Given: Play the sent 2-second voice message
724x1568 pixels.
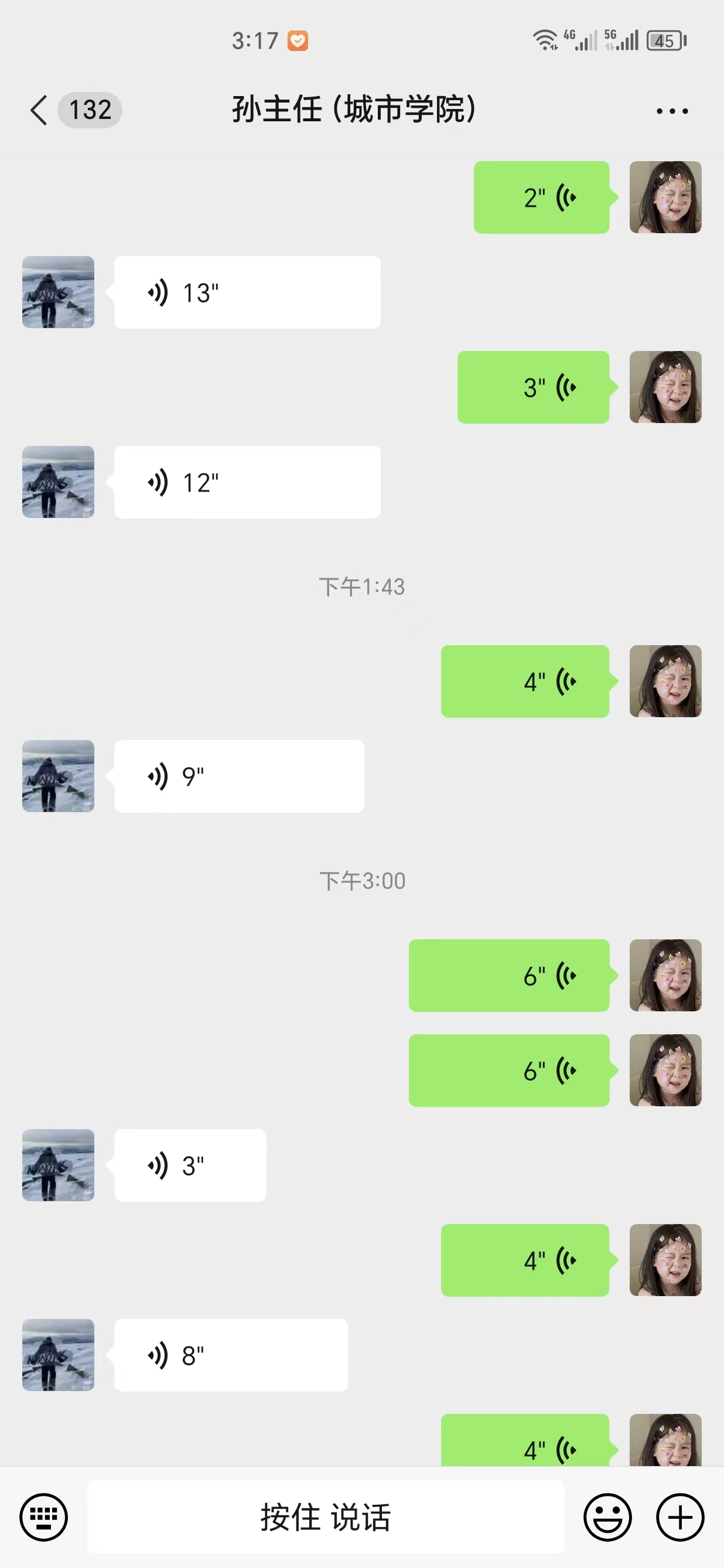Looking at the screenshot, I should [541, 198].
